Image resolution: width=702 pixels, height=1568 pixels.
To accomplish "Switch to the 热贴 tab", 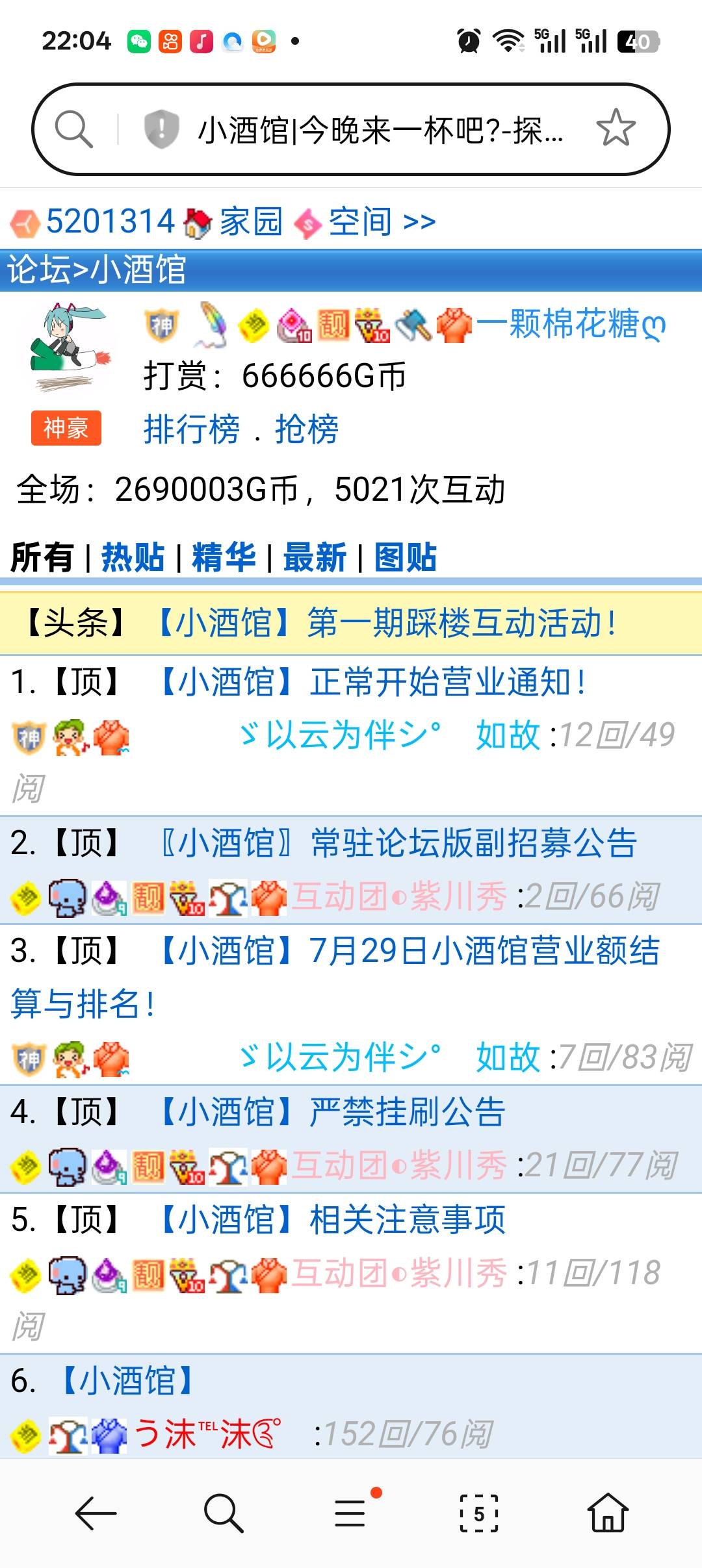I will tap(133, 557).
